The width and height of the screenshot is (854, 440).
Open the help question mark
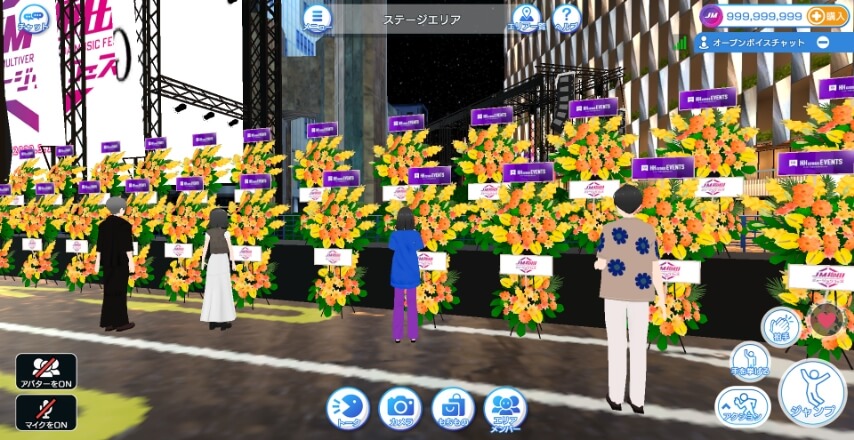tap(566, 18)
